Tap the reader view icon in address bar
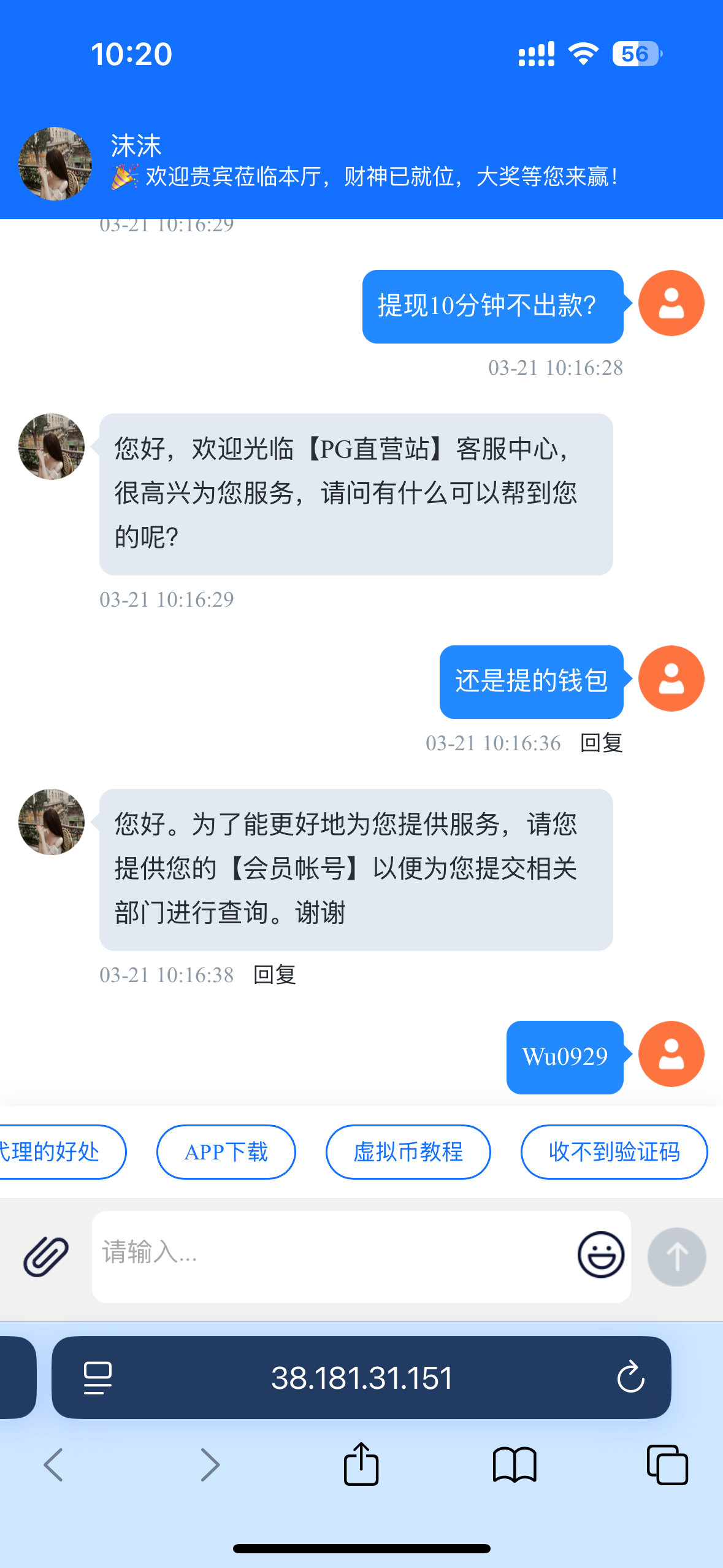723x1568 pixels. [x=99, y=1377]
